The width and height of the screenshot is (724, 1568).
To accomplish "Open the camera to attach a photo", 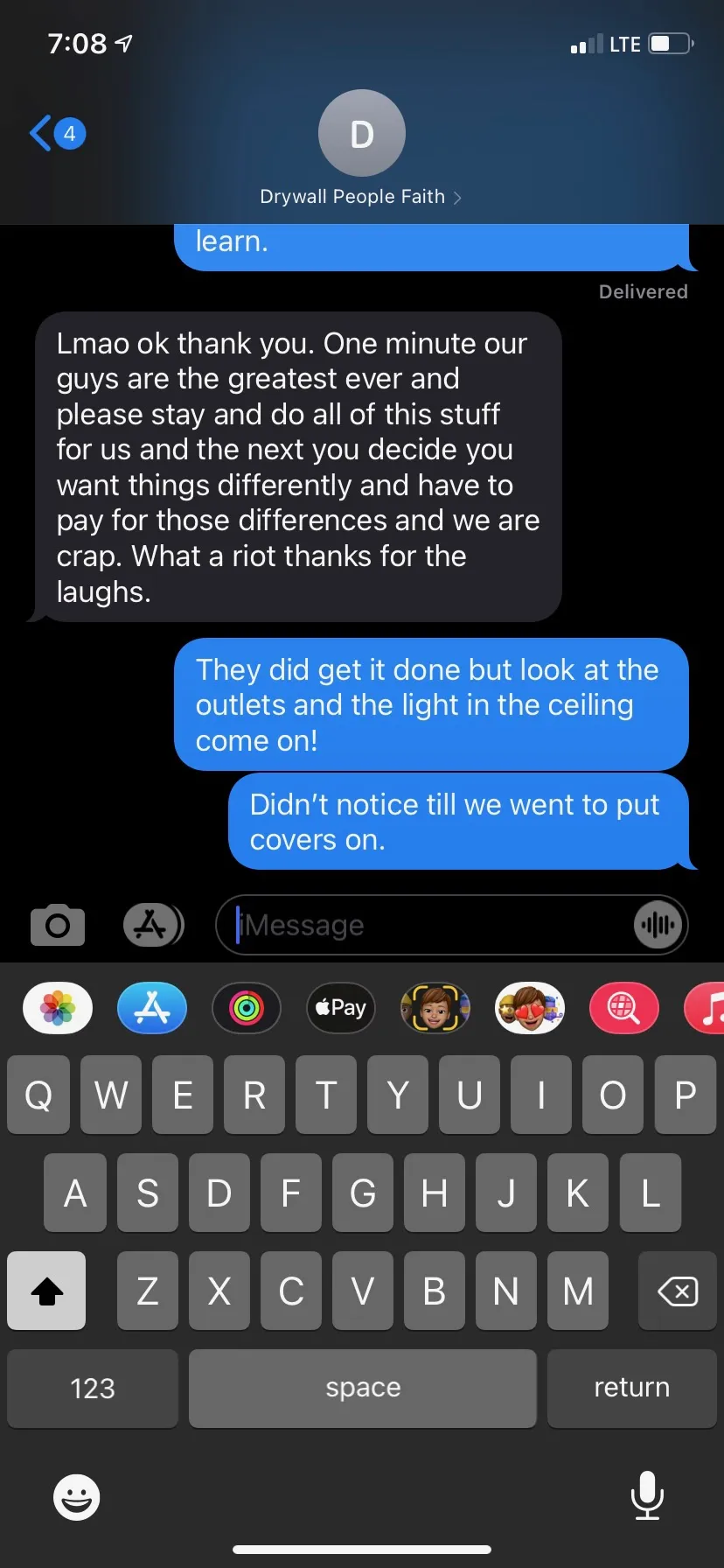I will 58,925.
